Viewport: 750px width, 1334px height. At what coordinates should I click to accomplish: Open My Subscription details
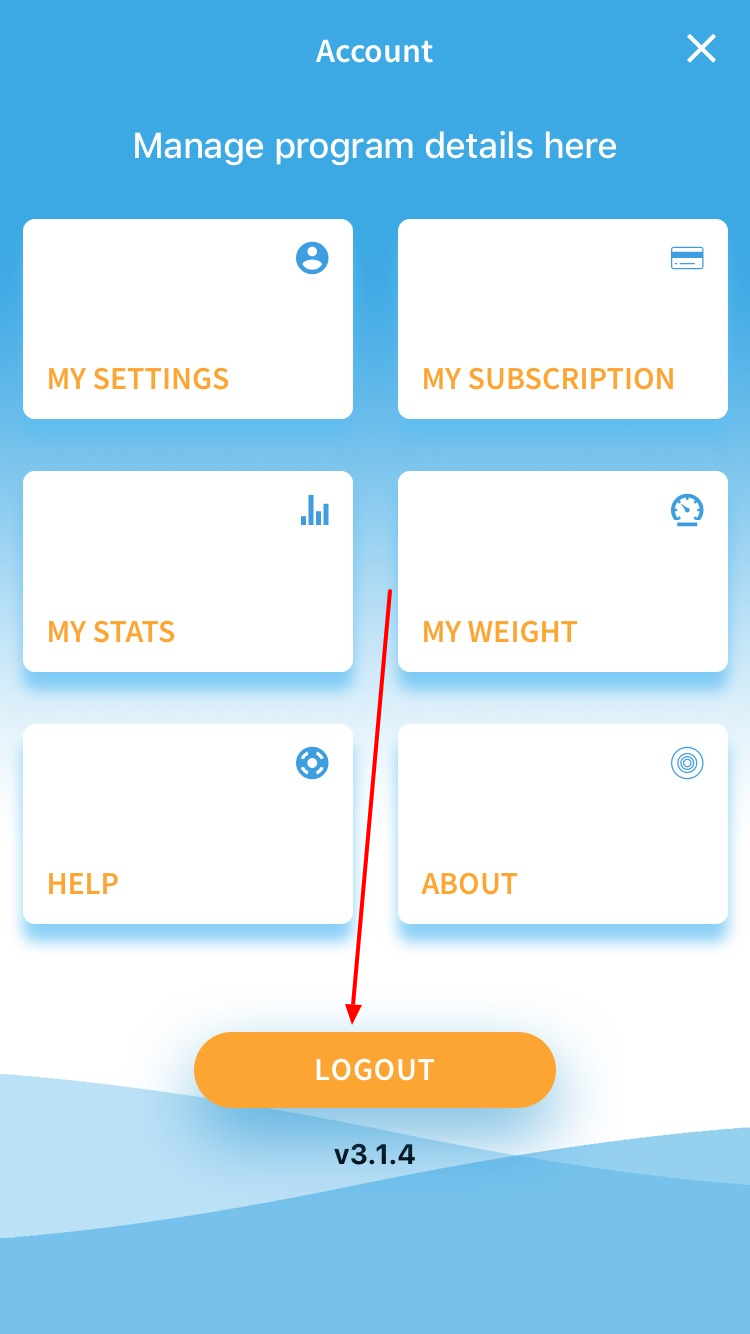click(x=562, y=318)
